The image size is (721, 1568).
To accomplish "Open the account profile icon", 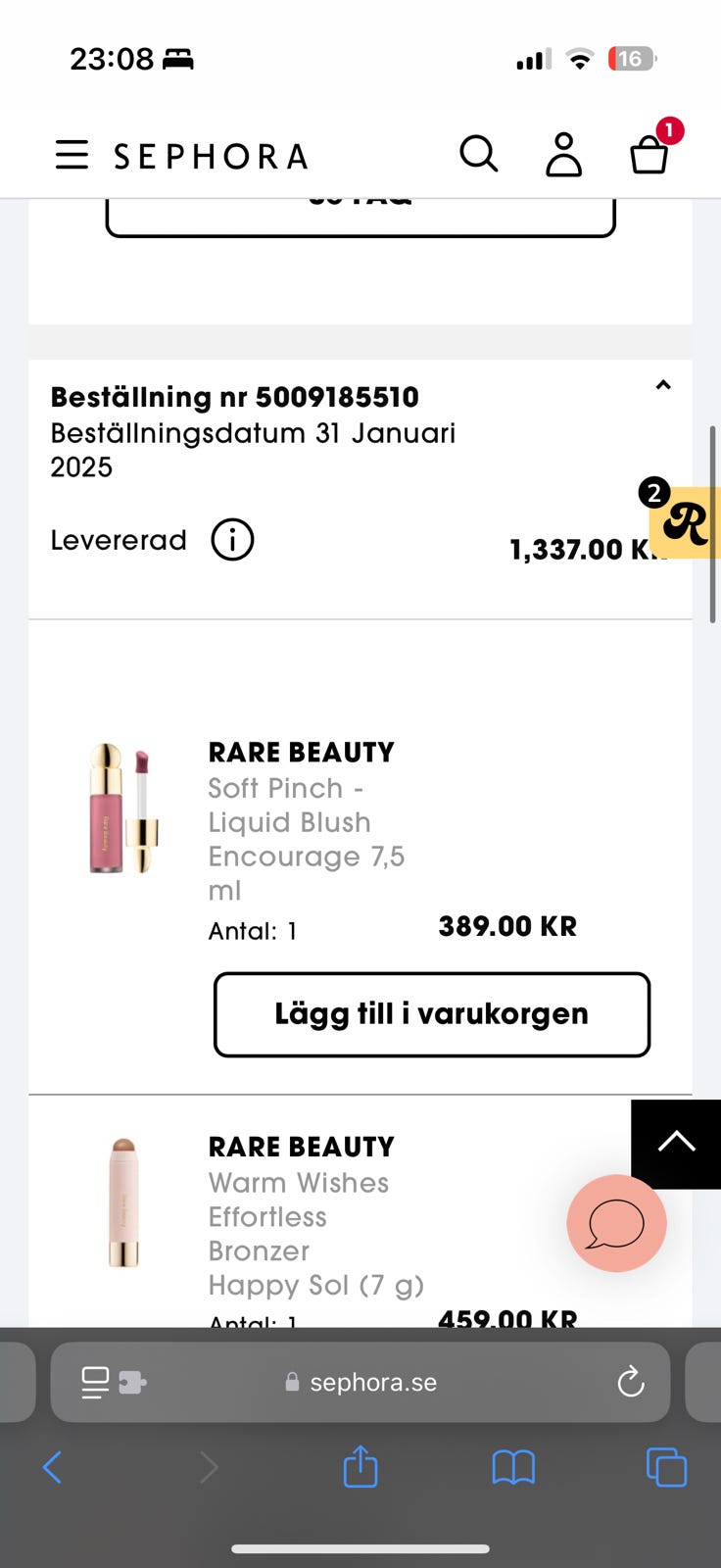I will point(563,155).
